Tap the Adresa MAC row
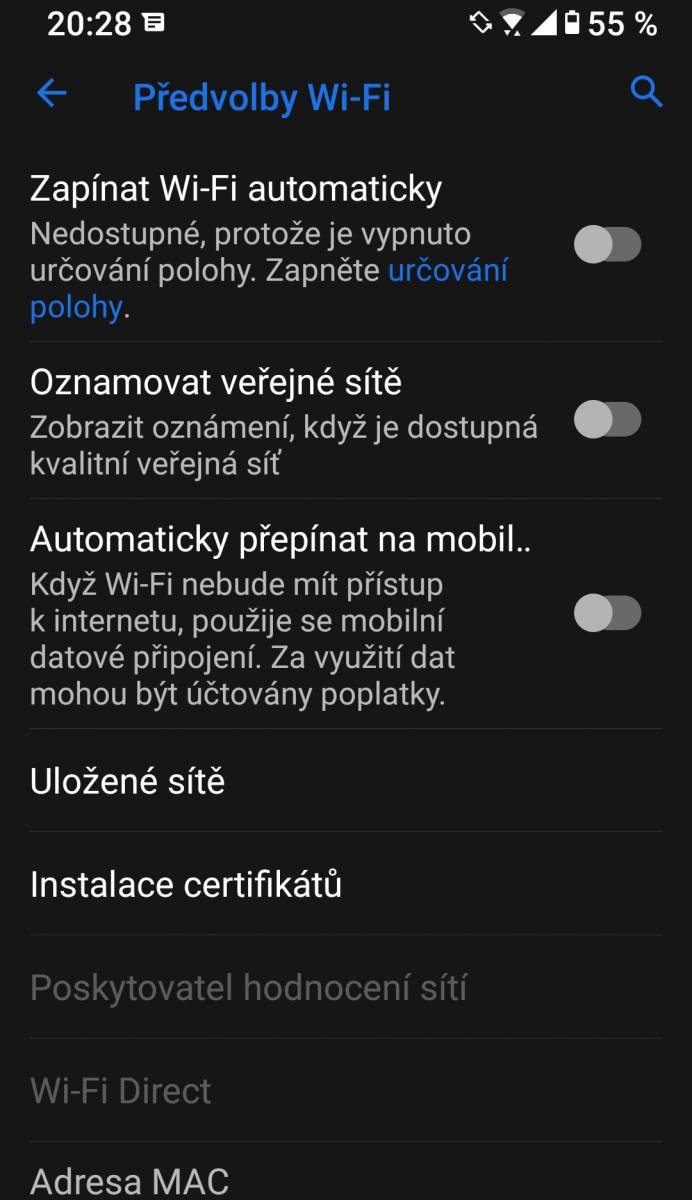692x1200 pixels. (346, 1172)
